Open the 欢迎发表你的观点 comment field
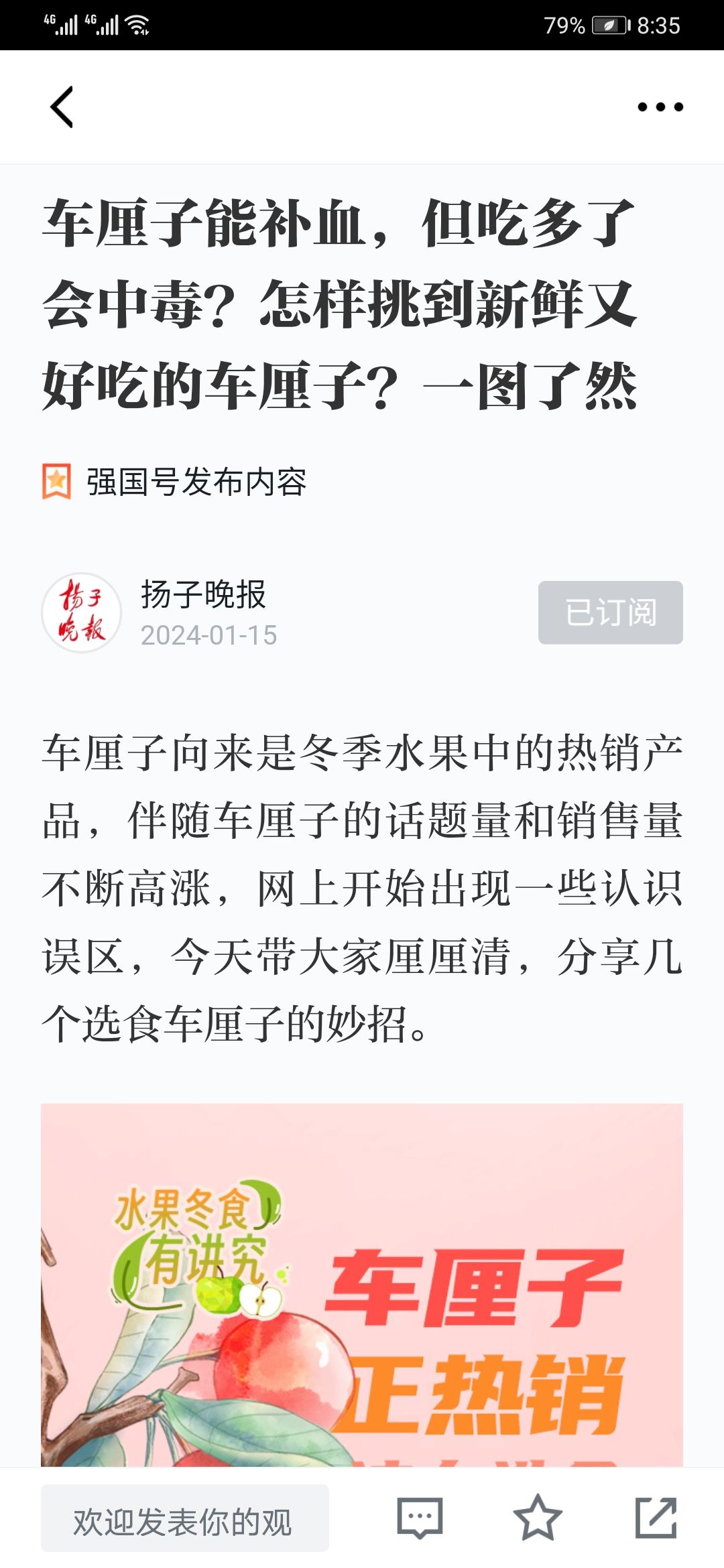This screenshot has width=724, height=1568. point(184,1521)
